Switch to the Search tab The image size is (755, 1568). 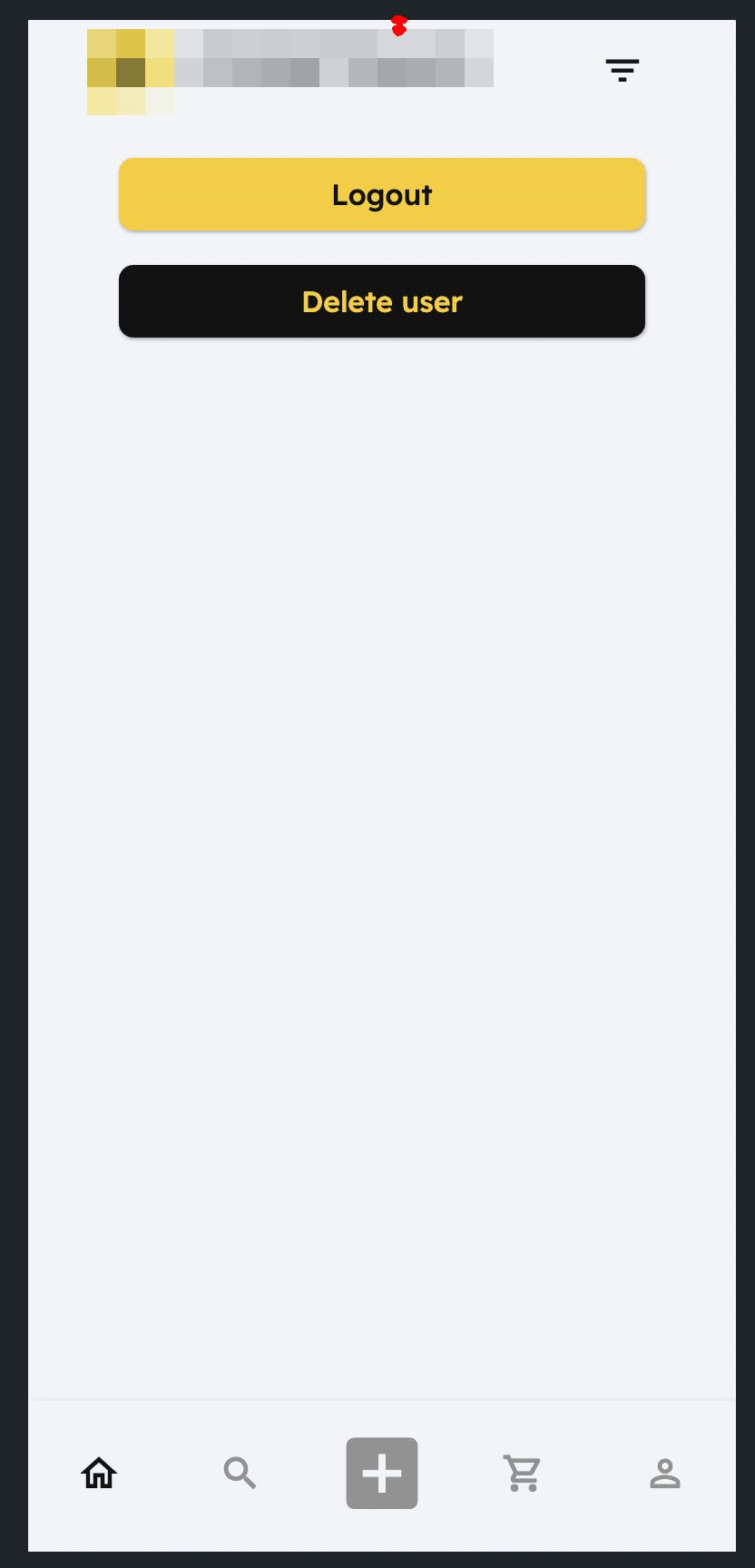coord(240,1473)
